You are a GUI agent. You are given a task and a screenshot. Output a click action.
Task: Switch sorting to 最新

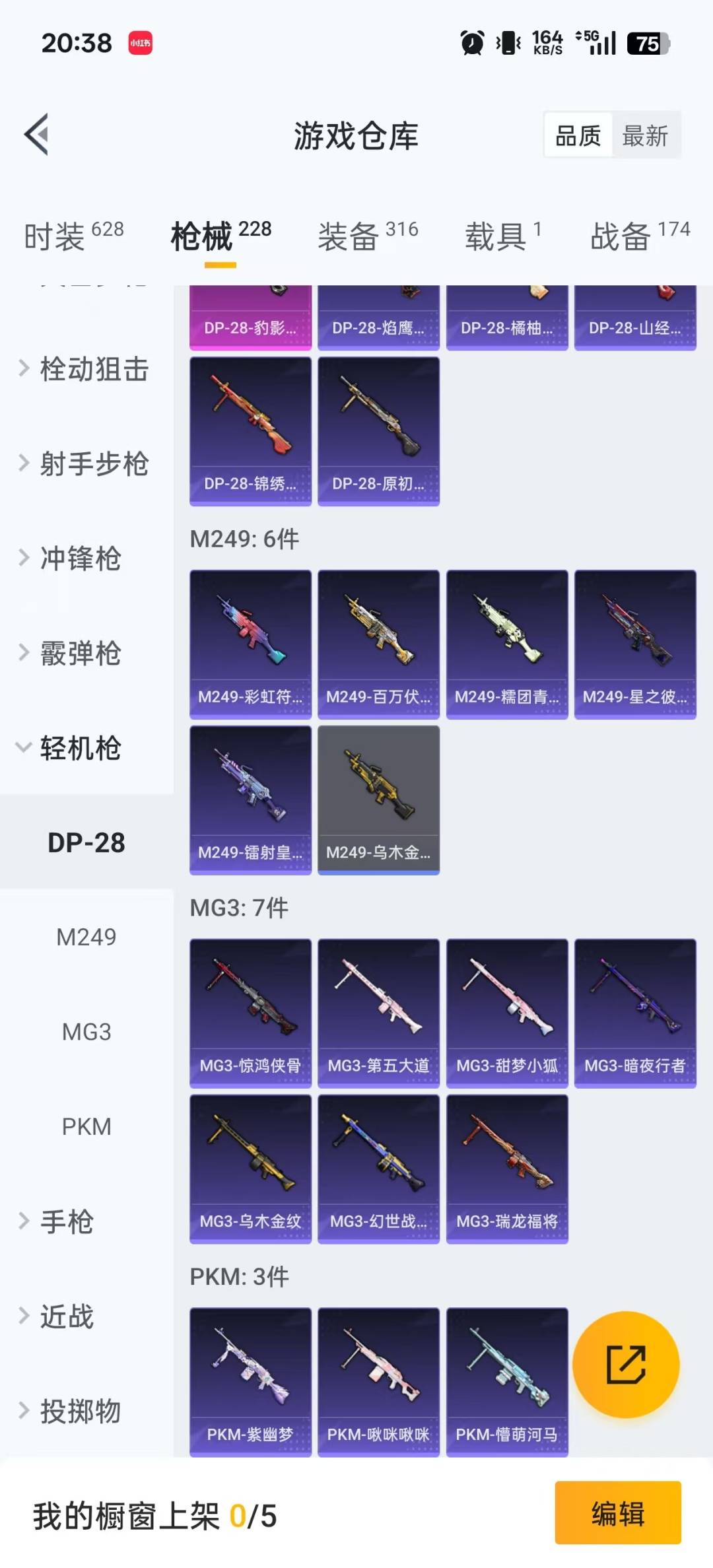[x=644, y=135]
